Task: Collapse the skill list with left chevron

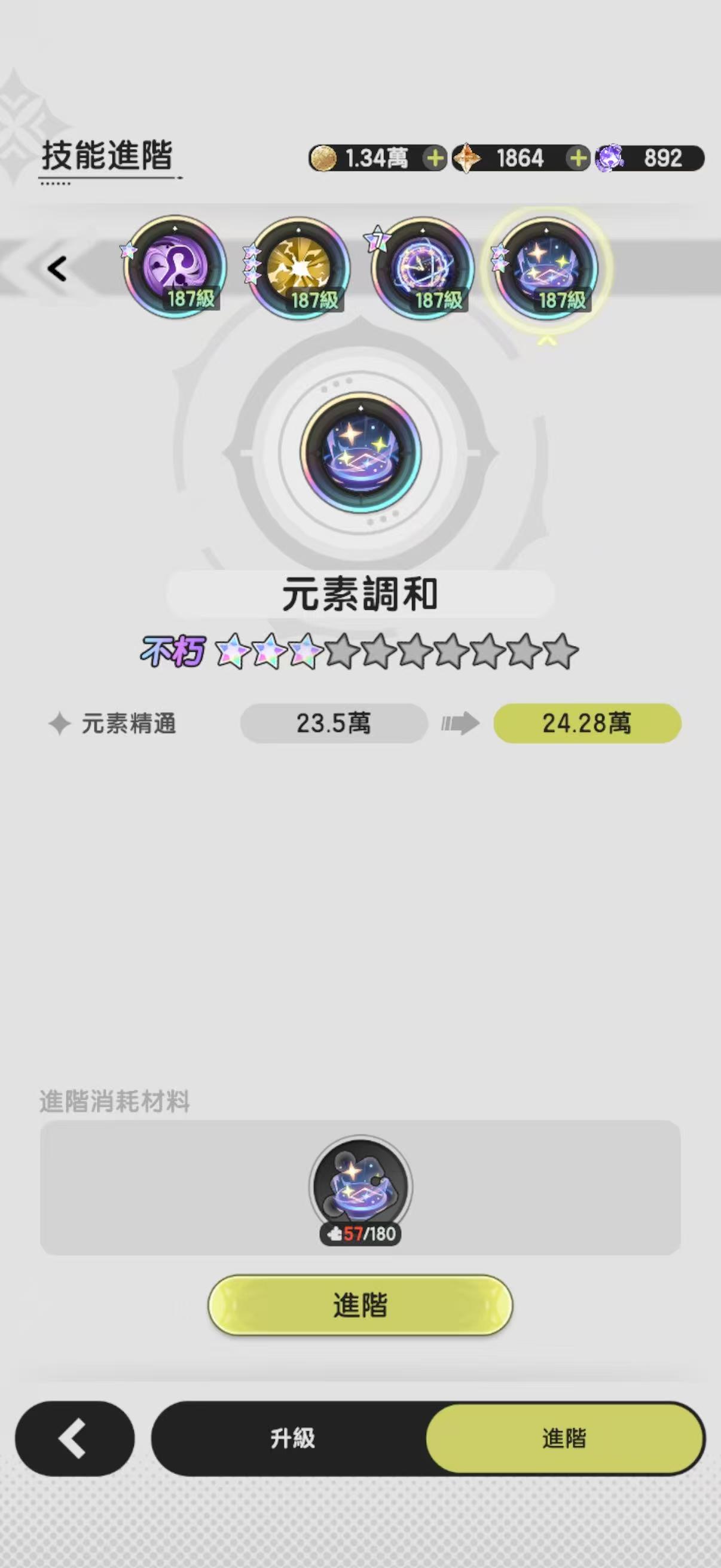Action: click(57, 270)
